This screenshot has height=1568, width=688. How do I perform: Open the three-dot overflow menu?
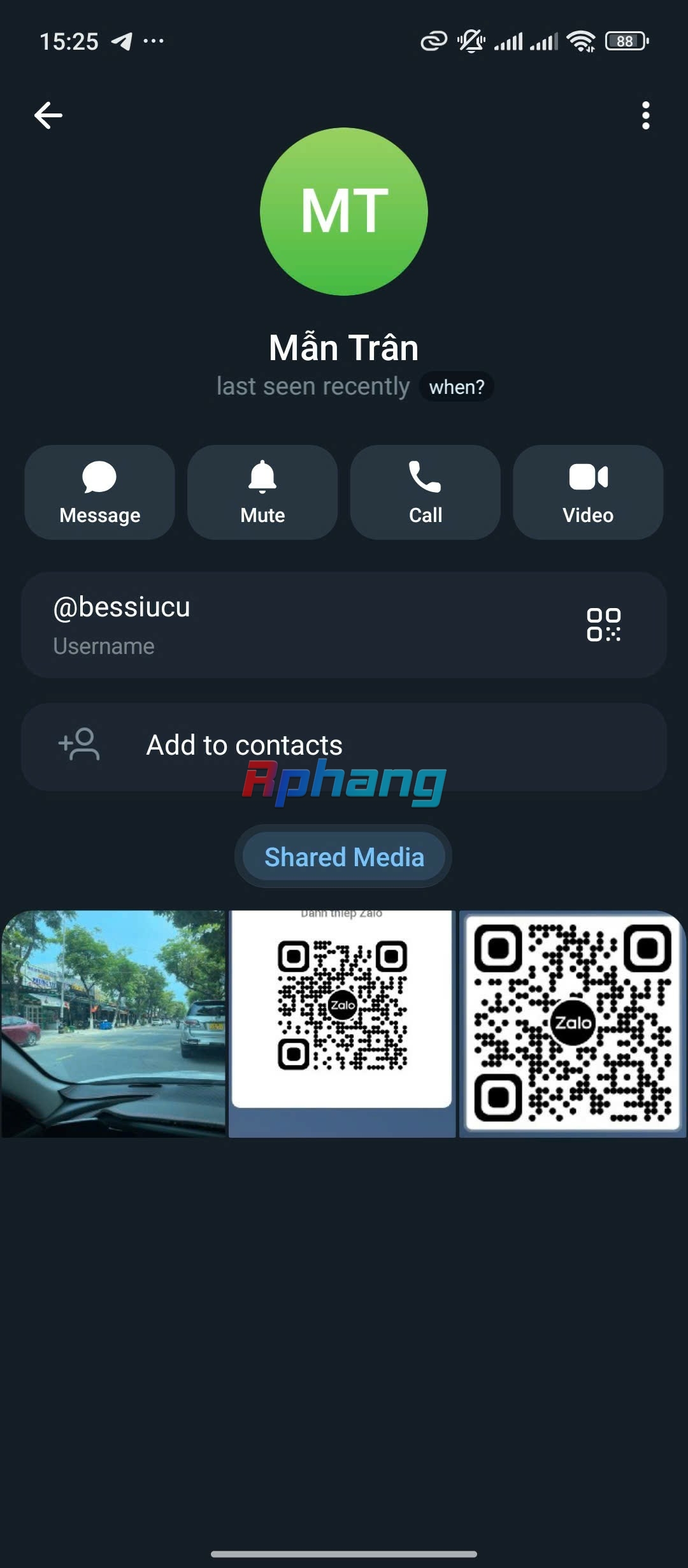click(x=645, y=115)
